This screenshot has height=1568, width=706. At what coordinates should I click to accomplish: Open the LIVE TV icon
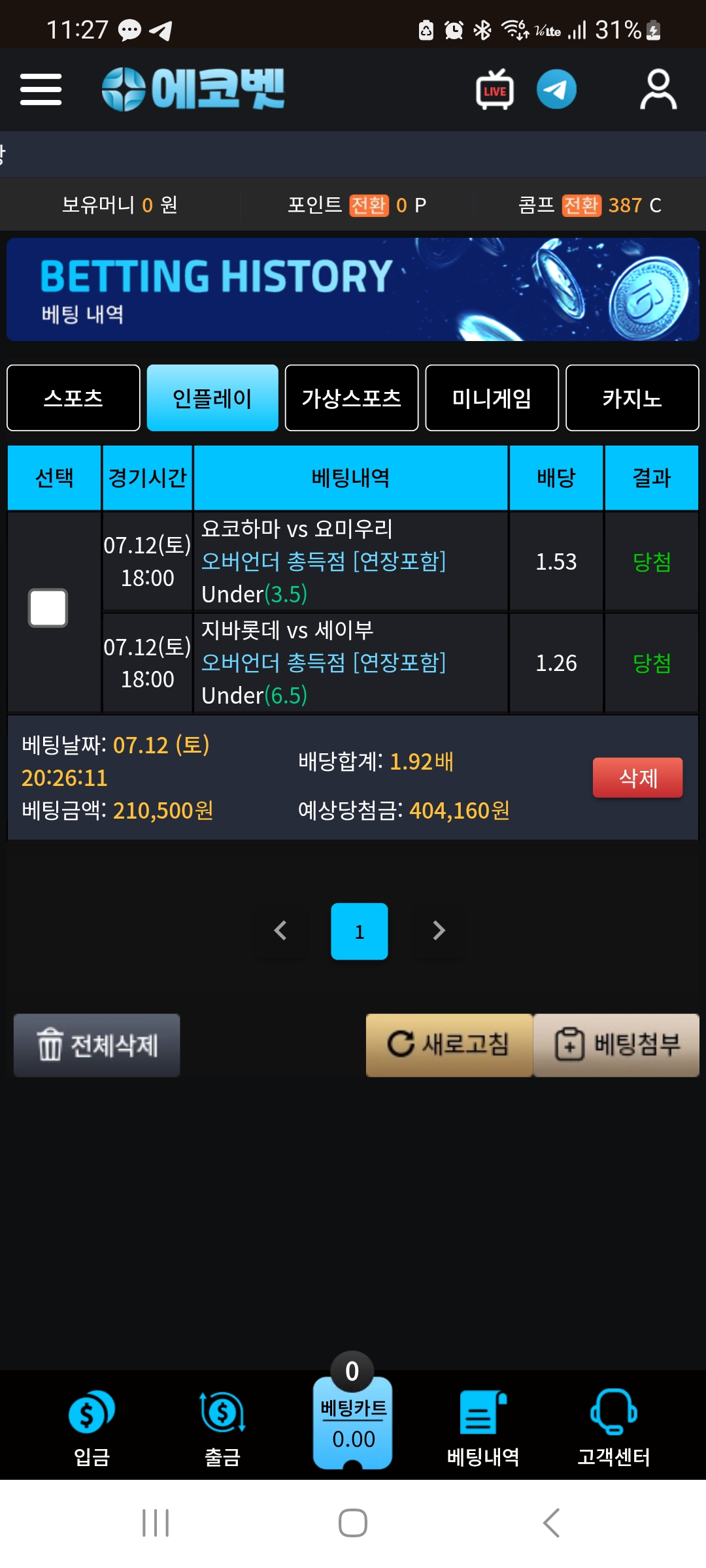click(x=494, y=90)
